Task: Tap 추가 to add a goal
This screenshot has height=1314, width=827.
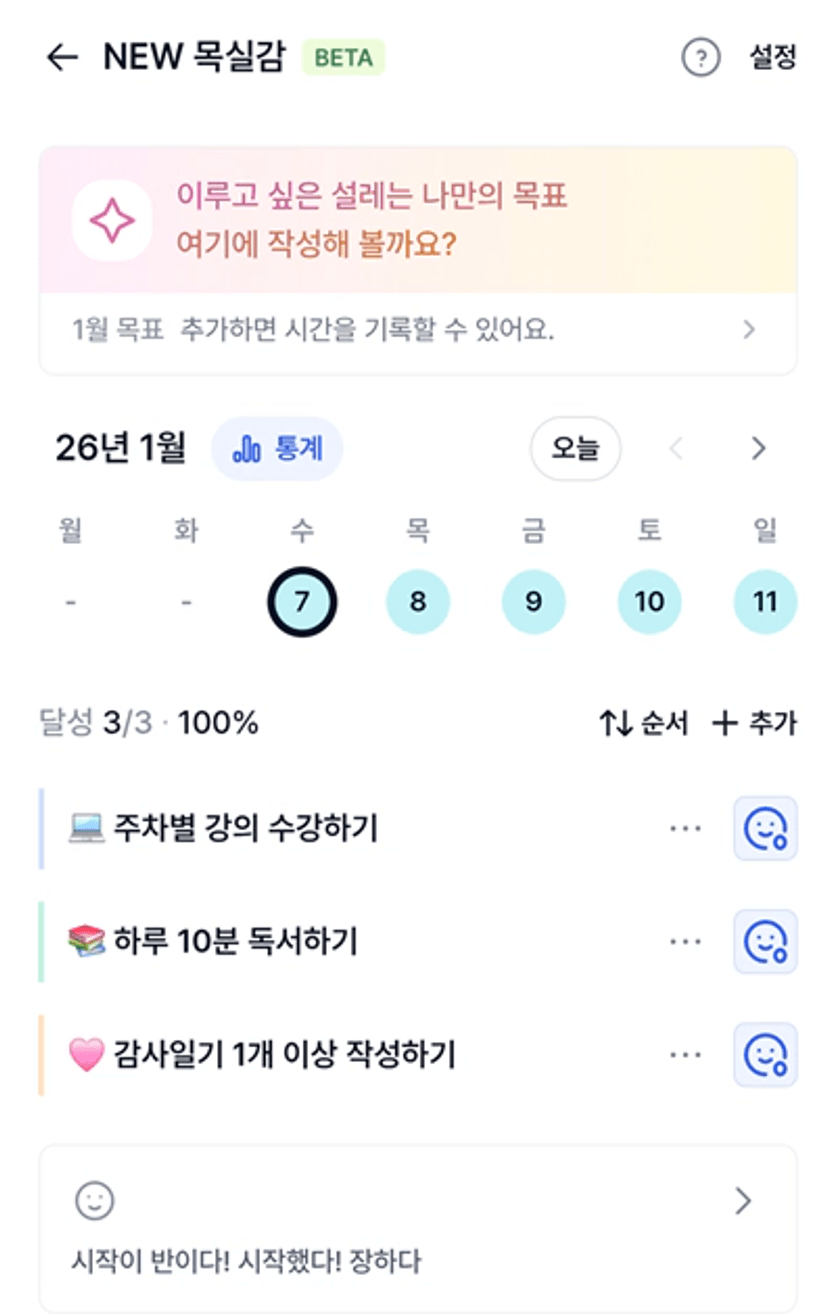Action: (x=754, y=723)
